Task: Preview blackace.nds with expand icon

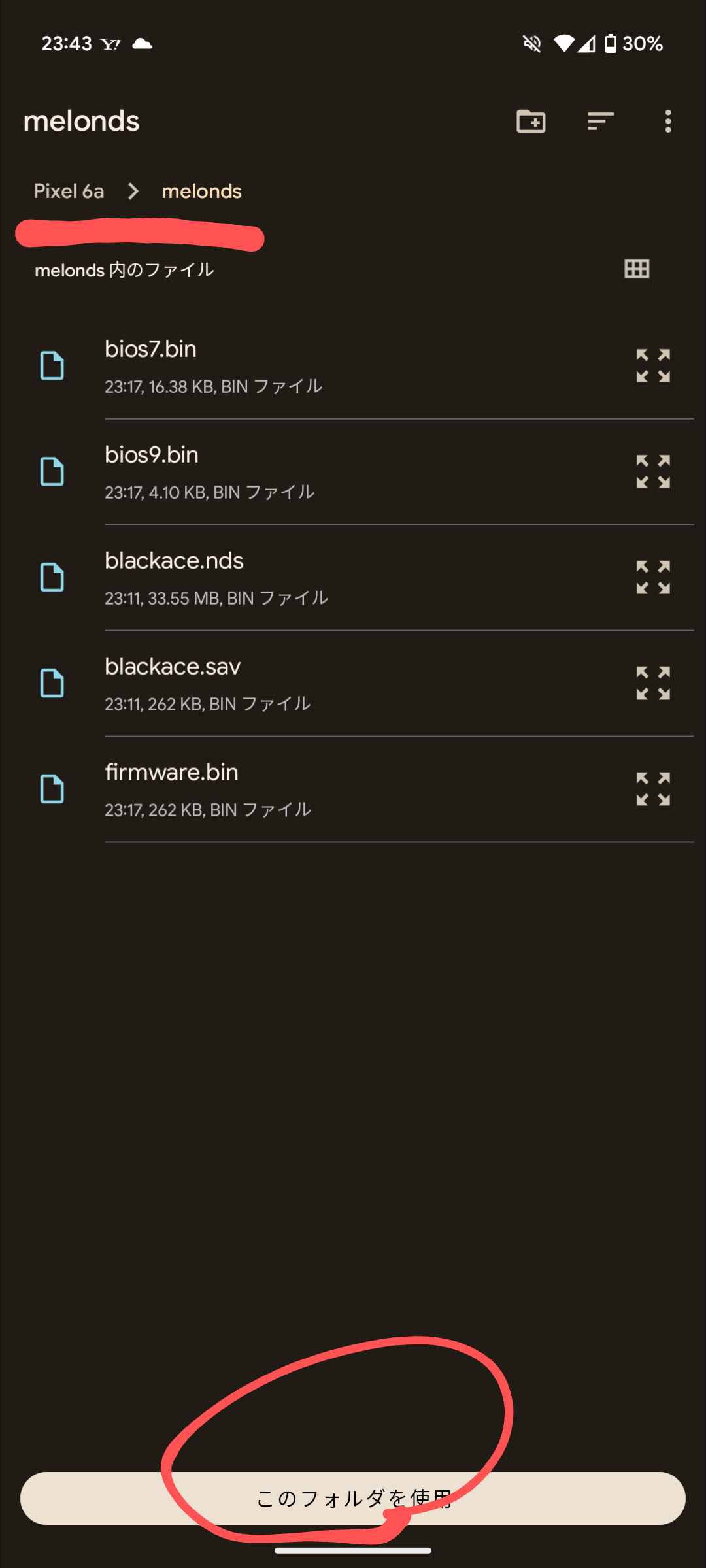Action: point(653,578)
